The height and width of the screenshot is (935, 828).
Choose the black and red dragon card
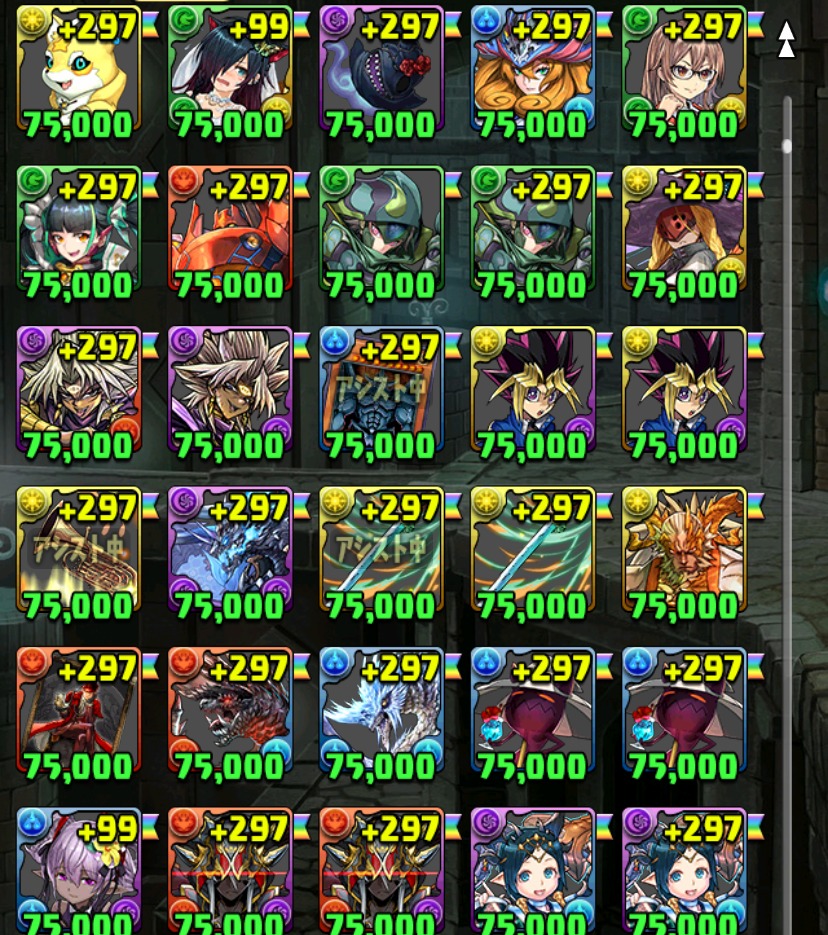pyautogui.click(x=230, y=712)
